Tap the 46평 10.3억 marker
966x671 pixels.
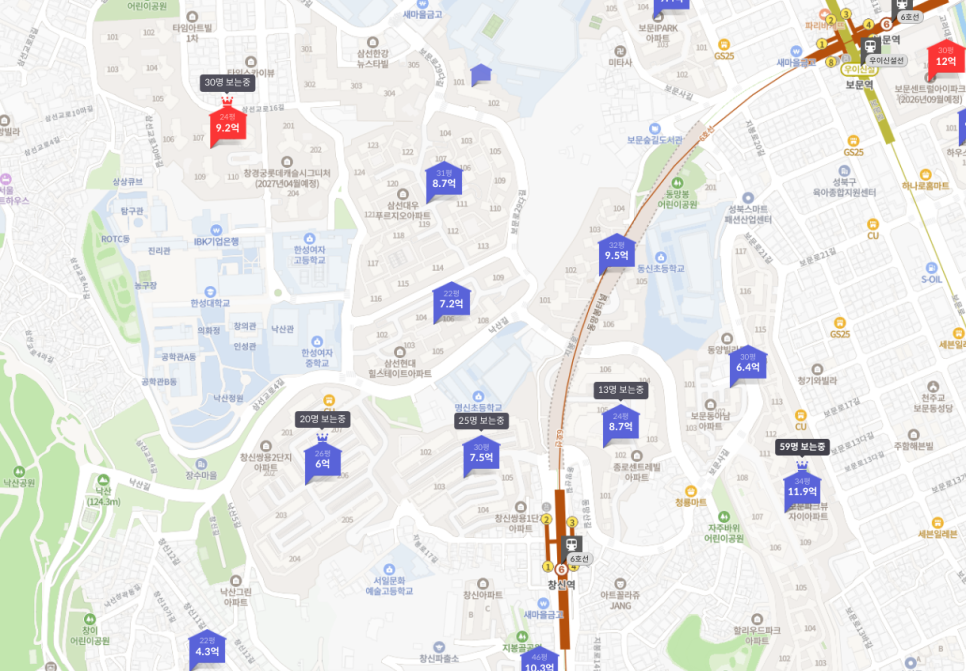coord(538,662)
